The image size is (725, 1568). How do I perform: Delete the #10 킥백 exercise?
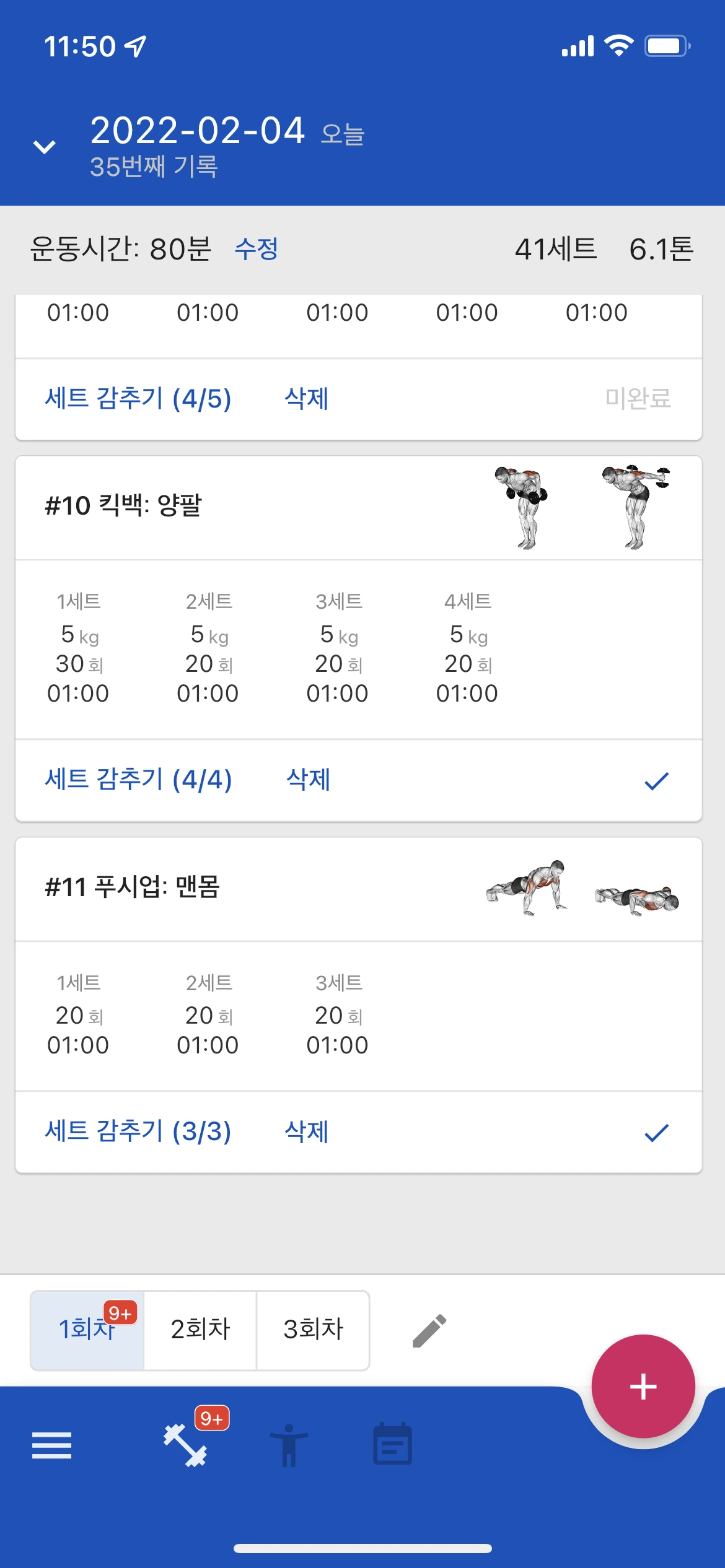click(308, 780)
